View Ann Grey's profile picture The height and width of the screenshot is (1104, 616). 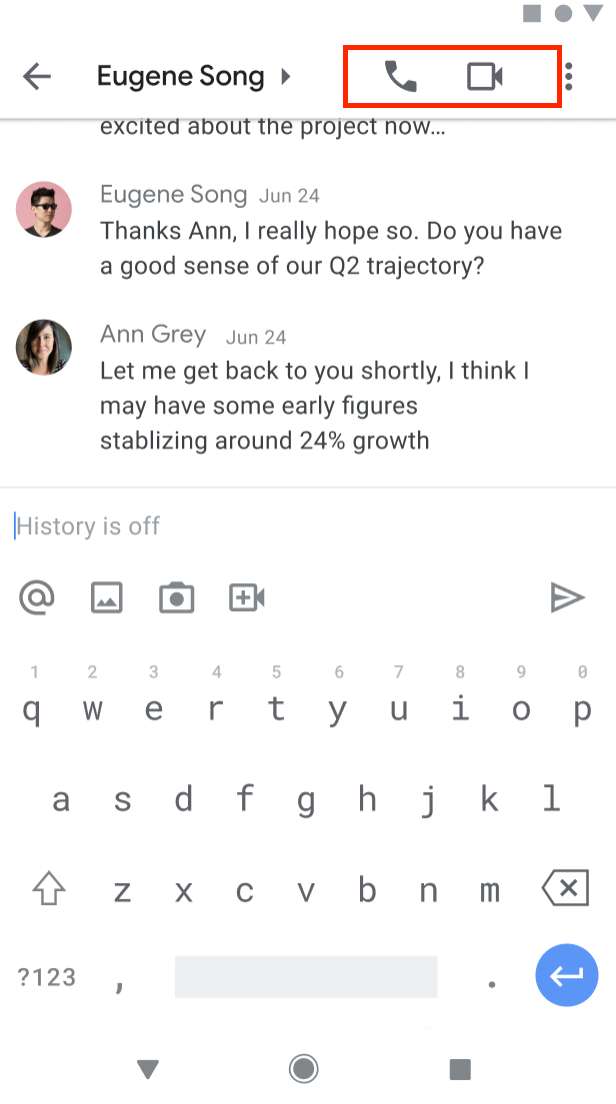(44, 348)
